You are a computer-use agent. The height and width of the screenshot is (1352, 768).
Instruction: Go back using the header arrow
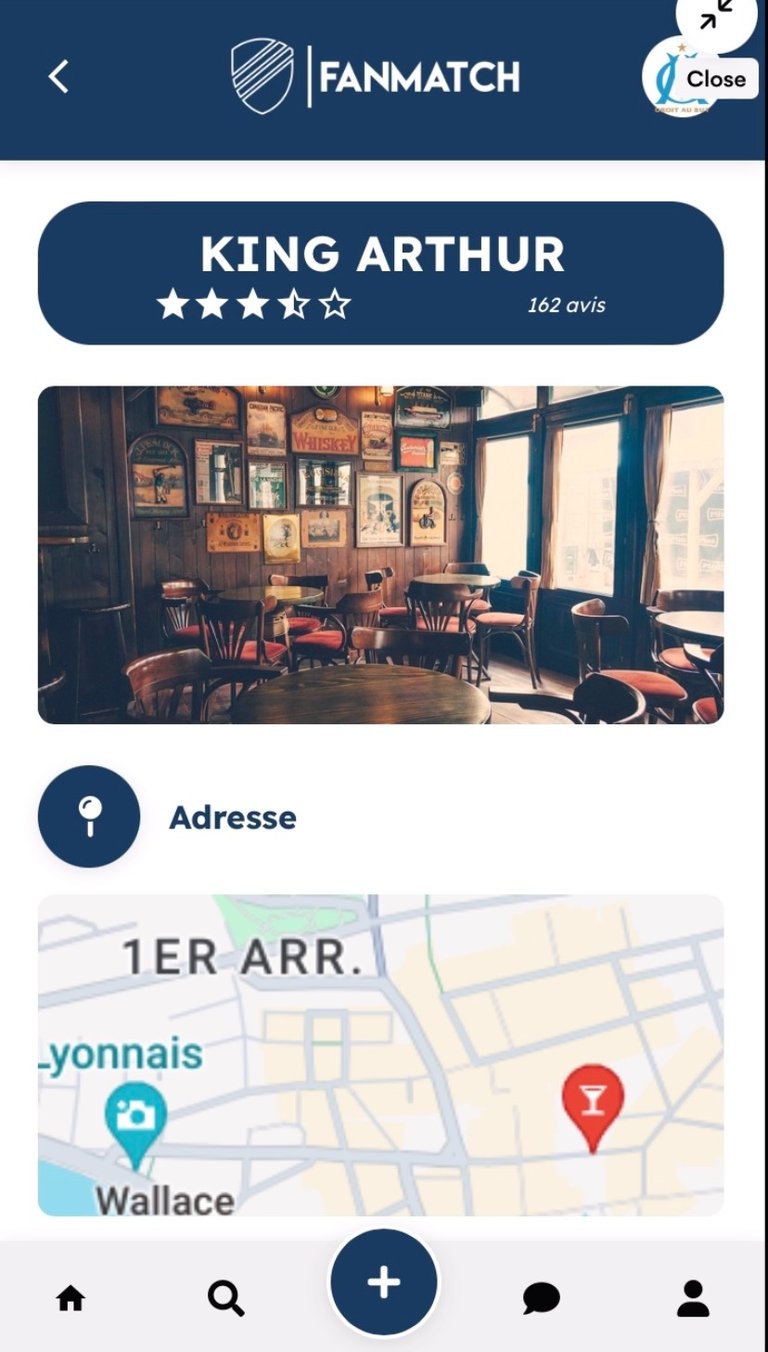(59, 77)
